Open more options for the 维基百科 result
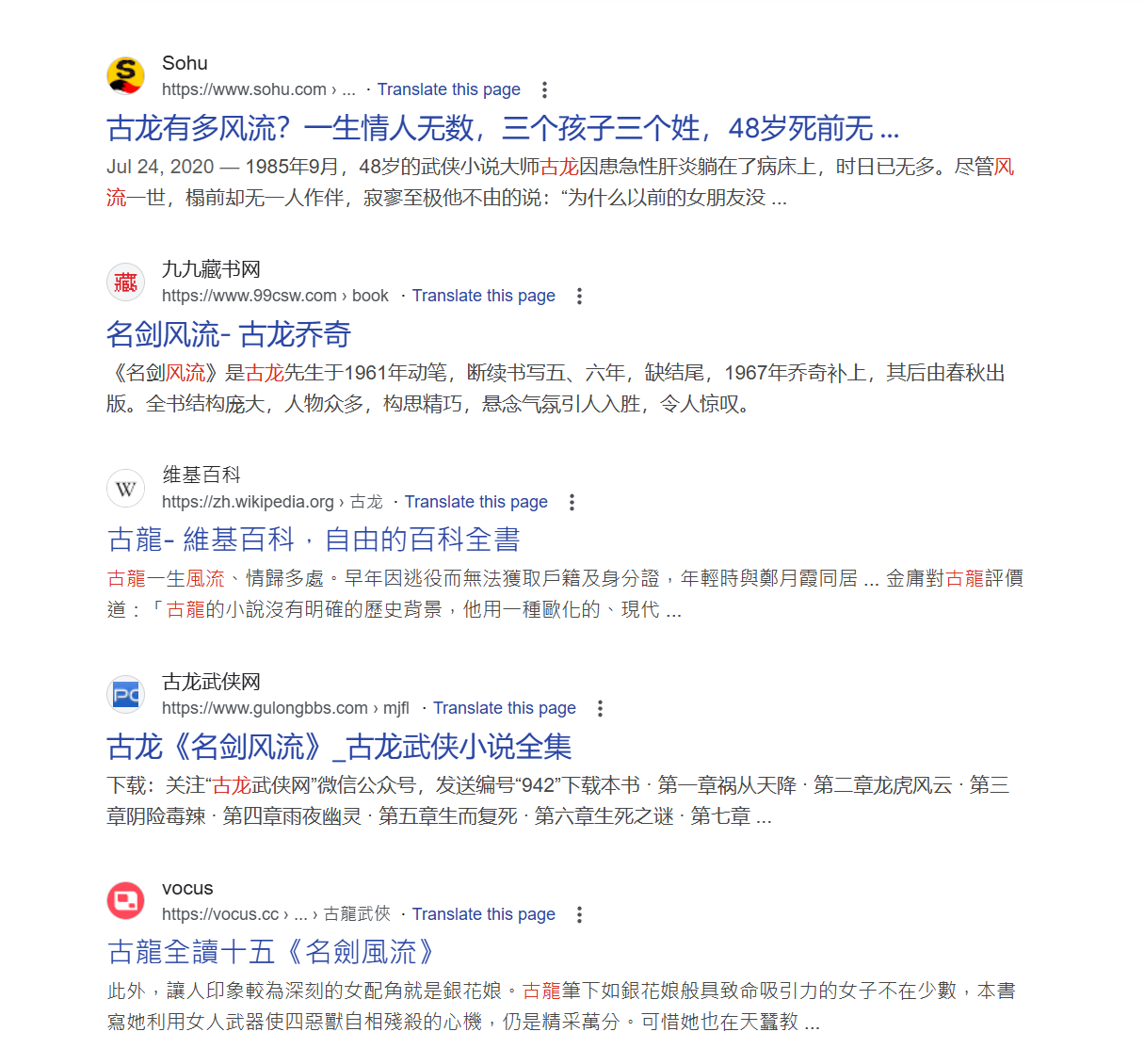 pos(572,502)
